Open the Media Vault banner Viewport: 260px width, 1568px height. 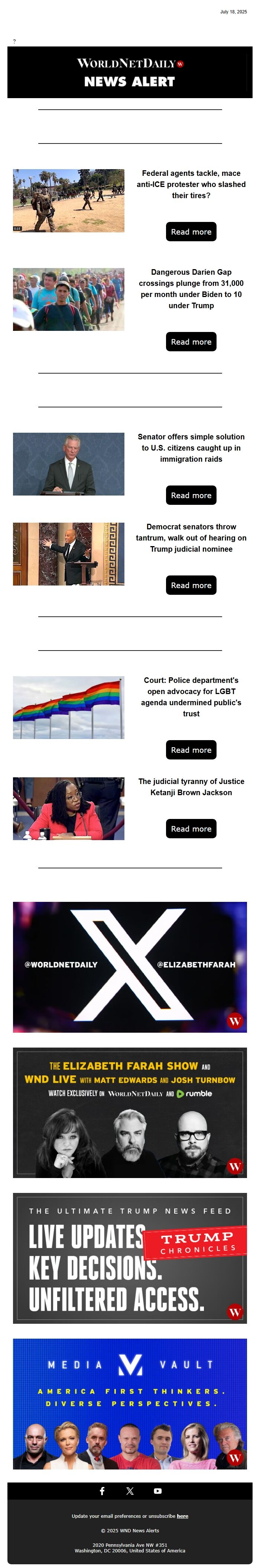(x=129, y=1403)
